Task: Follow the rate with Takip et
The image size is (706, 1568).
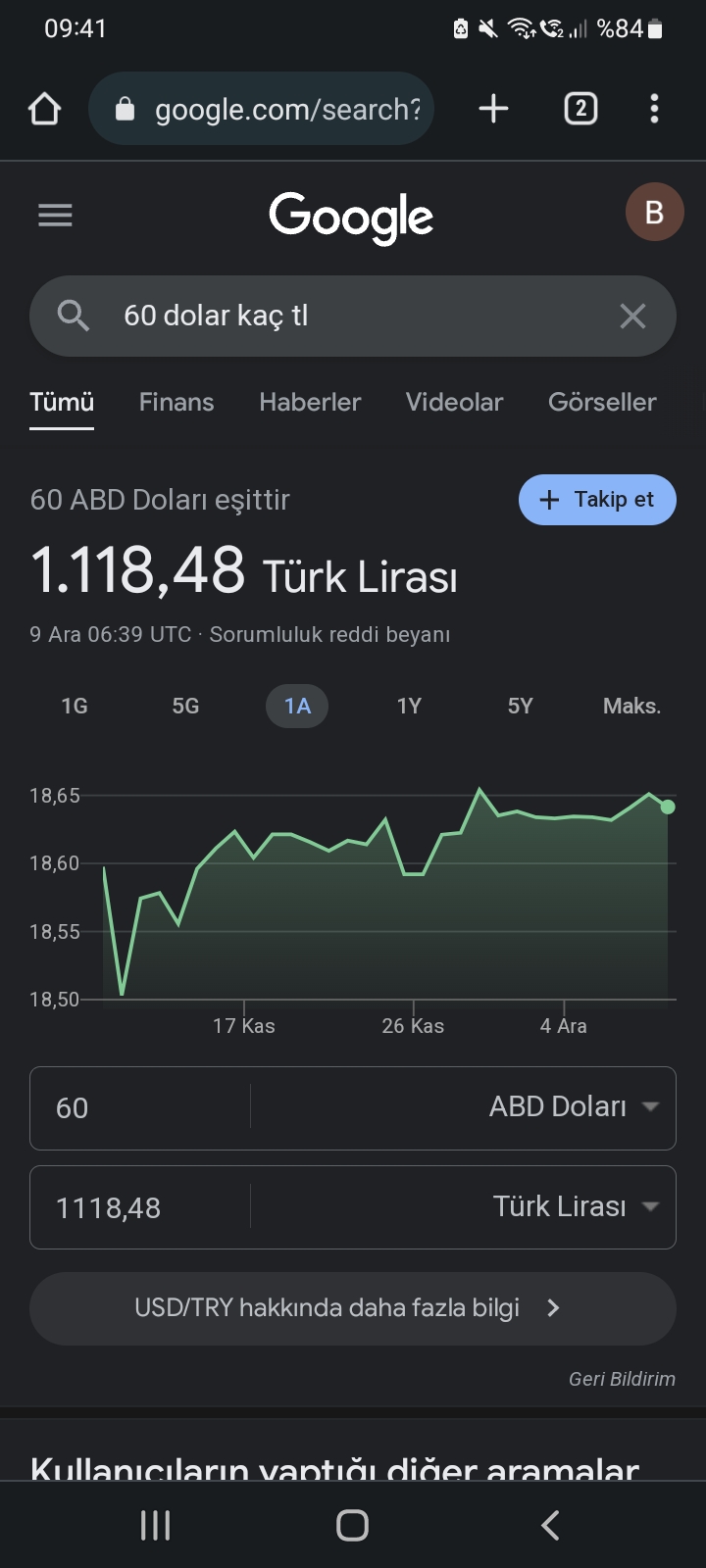Action: coord(597,500)
